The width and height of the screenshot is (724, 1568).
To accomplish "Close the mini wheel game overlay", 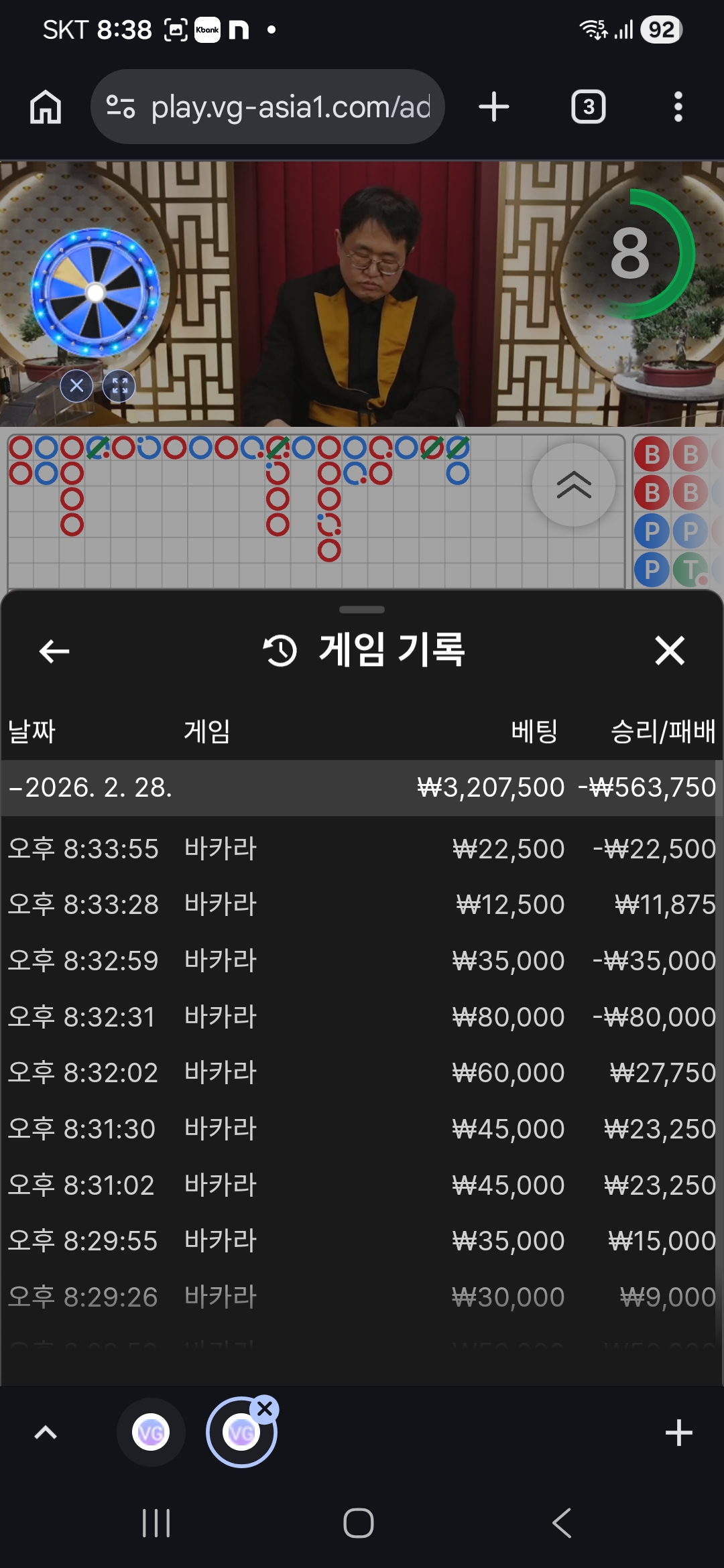I will click(x=76, y=386).
